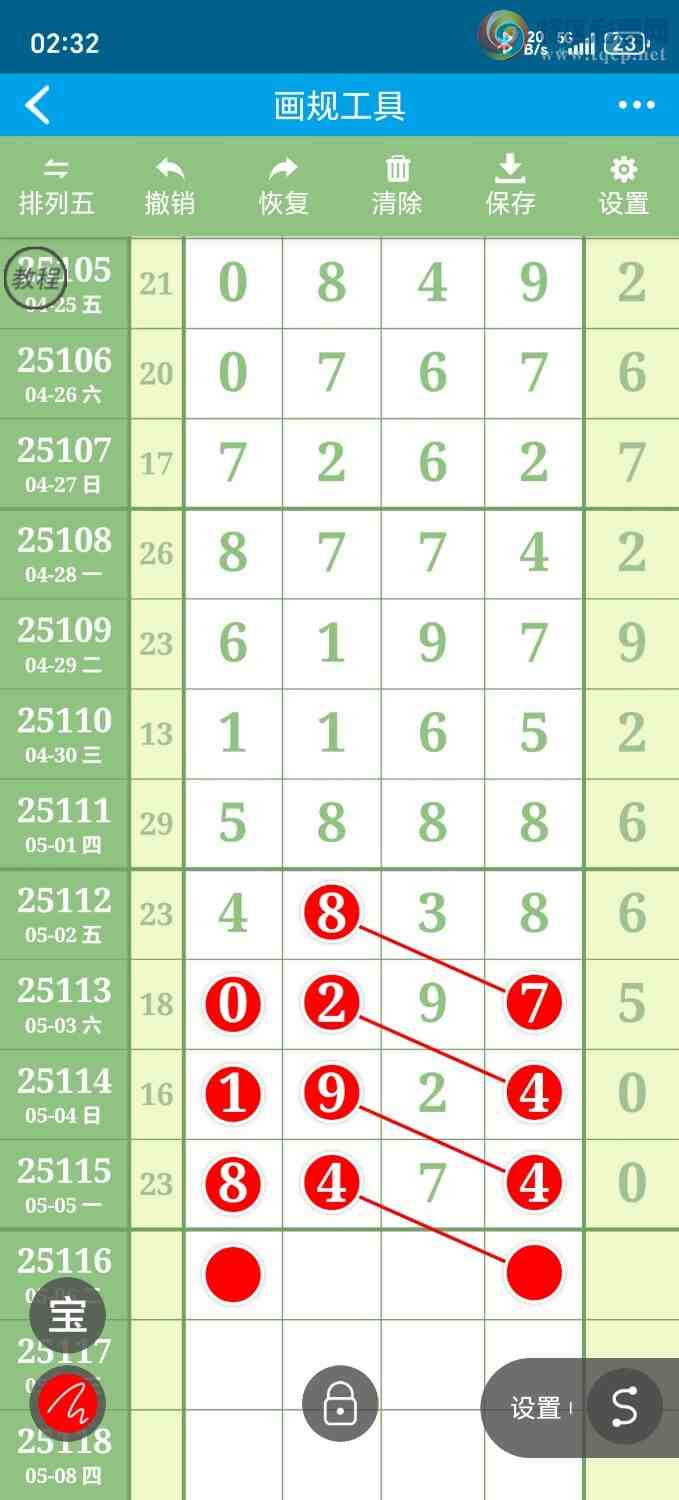Open the 教程 tutorial circle
The width and height of the screenshot is (679, 1500).
35,277
